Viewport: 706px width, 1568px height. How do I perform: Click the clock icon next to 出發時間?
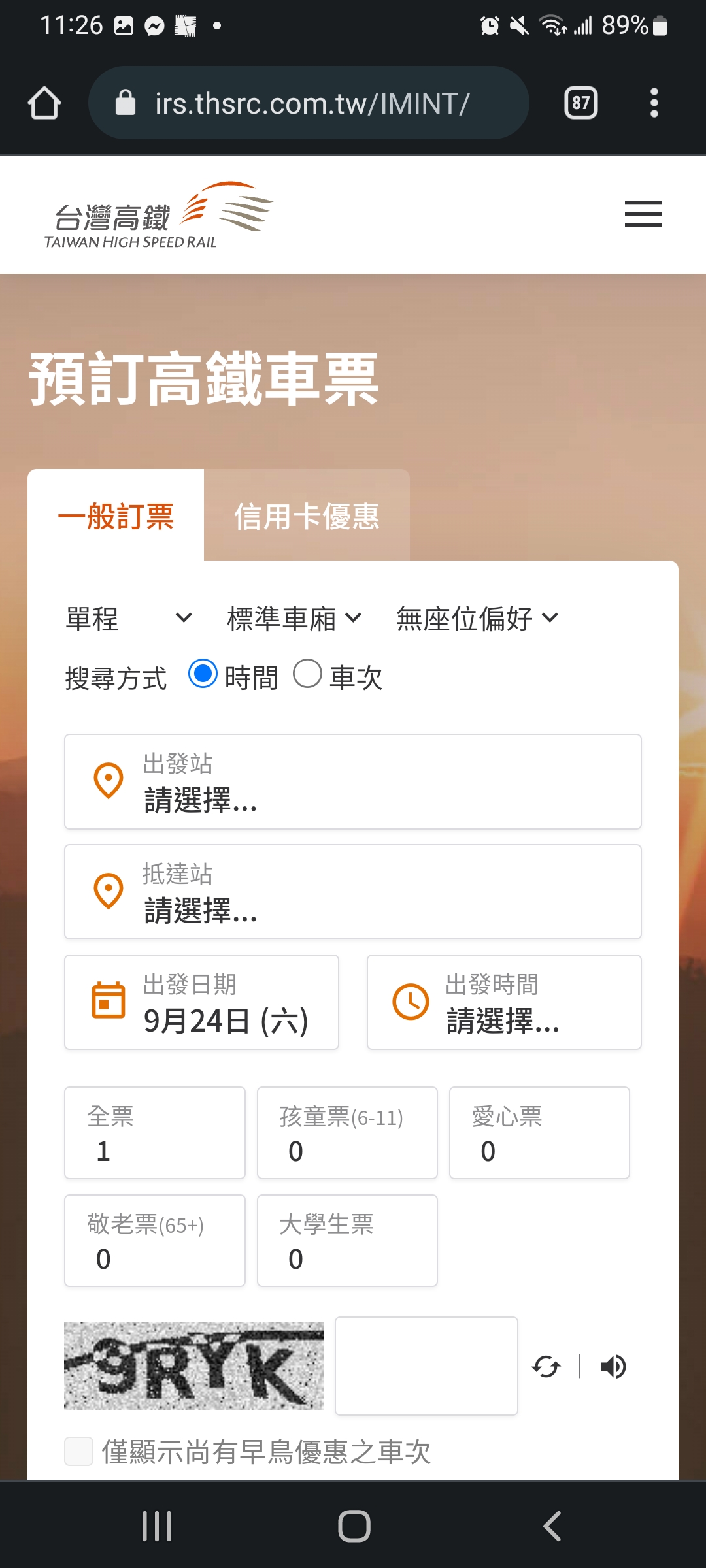pos(410,1002)
